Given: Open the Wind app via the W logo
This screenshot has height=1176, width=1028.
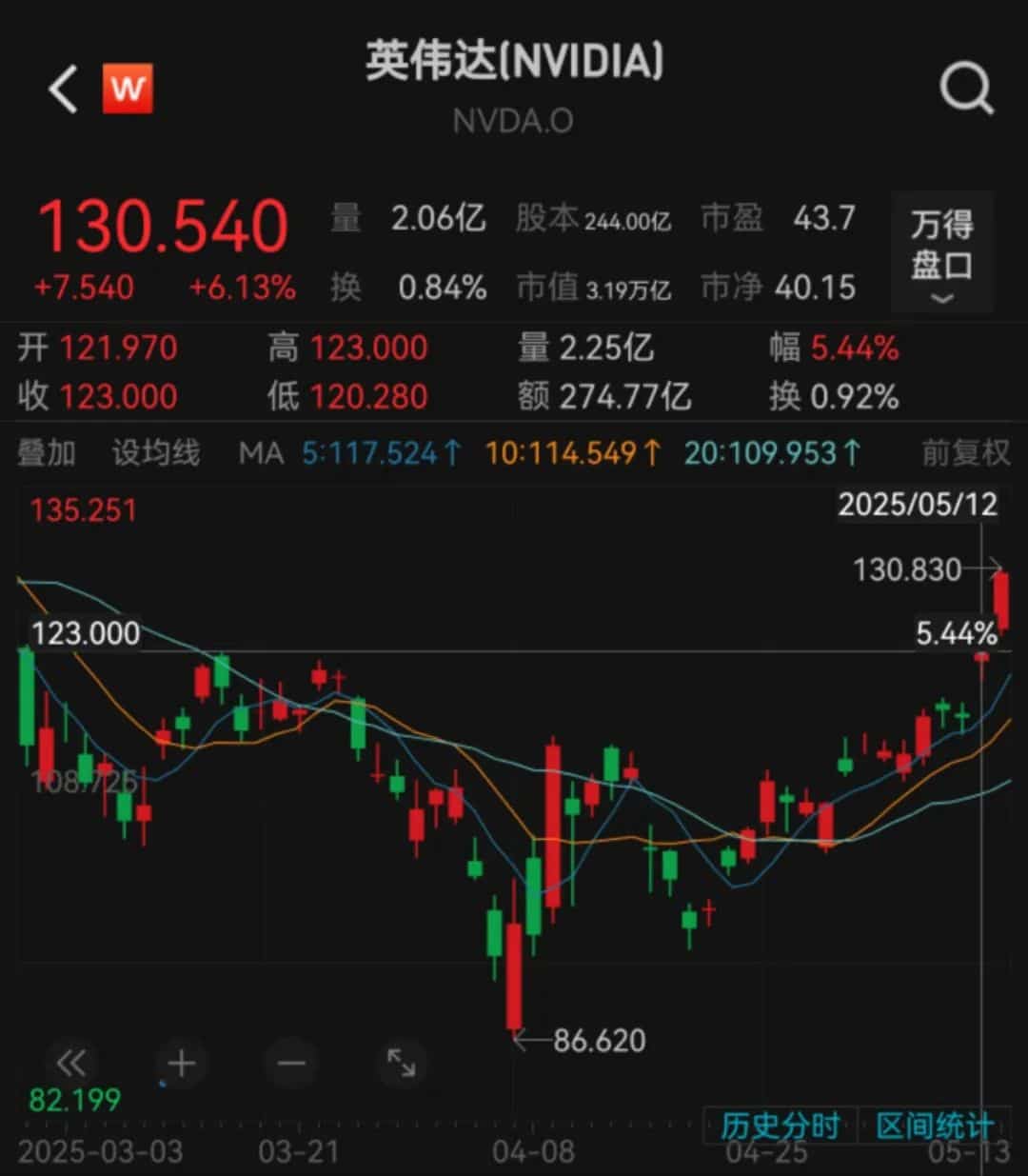Looking at the screenshot, I should pos(128,88).
